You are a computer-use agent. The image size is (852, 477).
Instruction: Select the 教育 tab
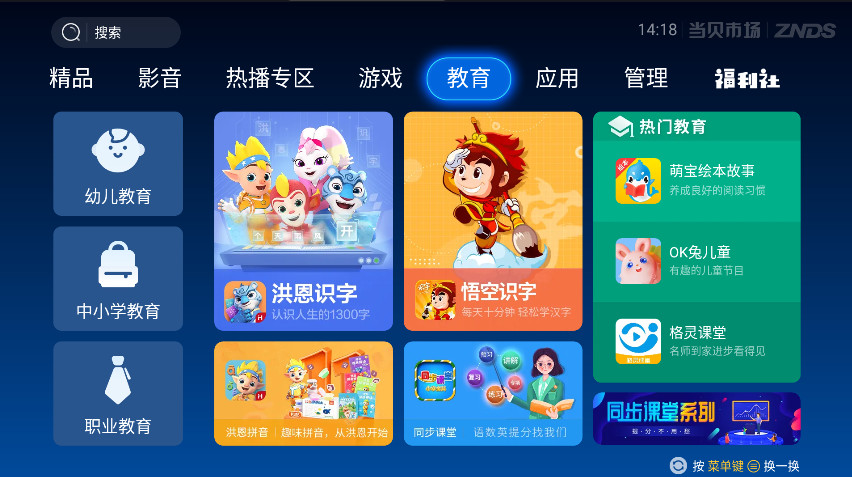pos(469,78)
